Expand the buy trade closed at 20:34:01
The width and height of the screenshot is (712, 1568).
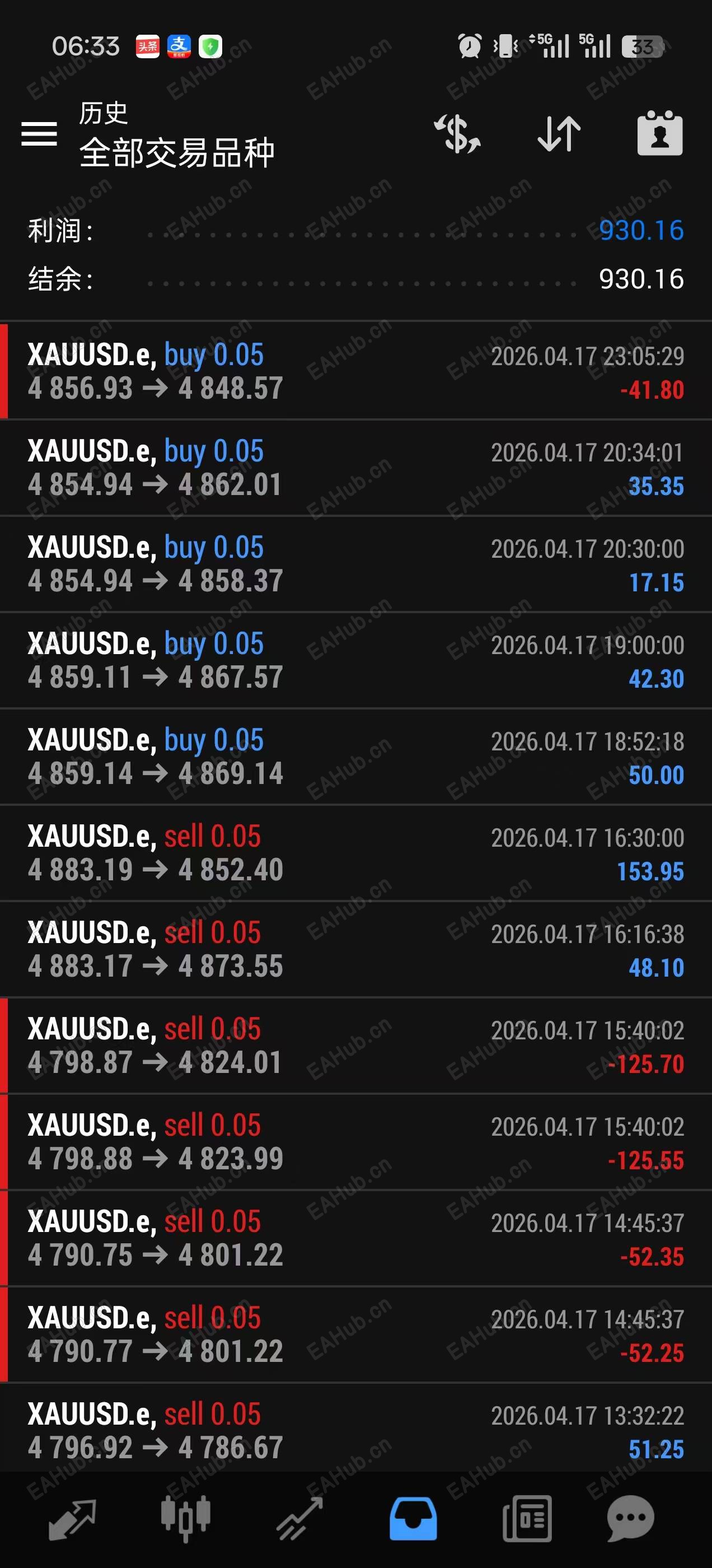[356, 468]
